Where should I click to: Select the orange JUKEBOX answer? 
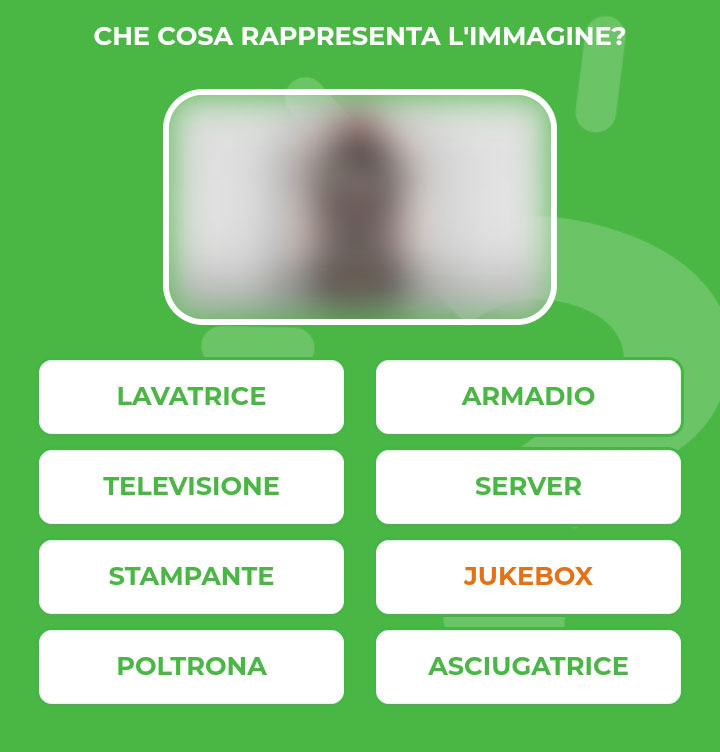coord(528,577)
